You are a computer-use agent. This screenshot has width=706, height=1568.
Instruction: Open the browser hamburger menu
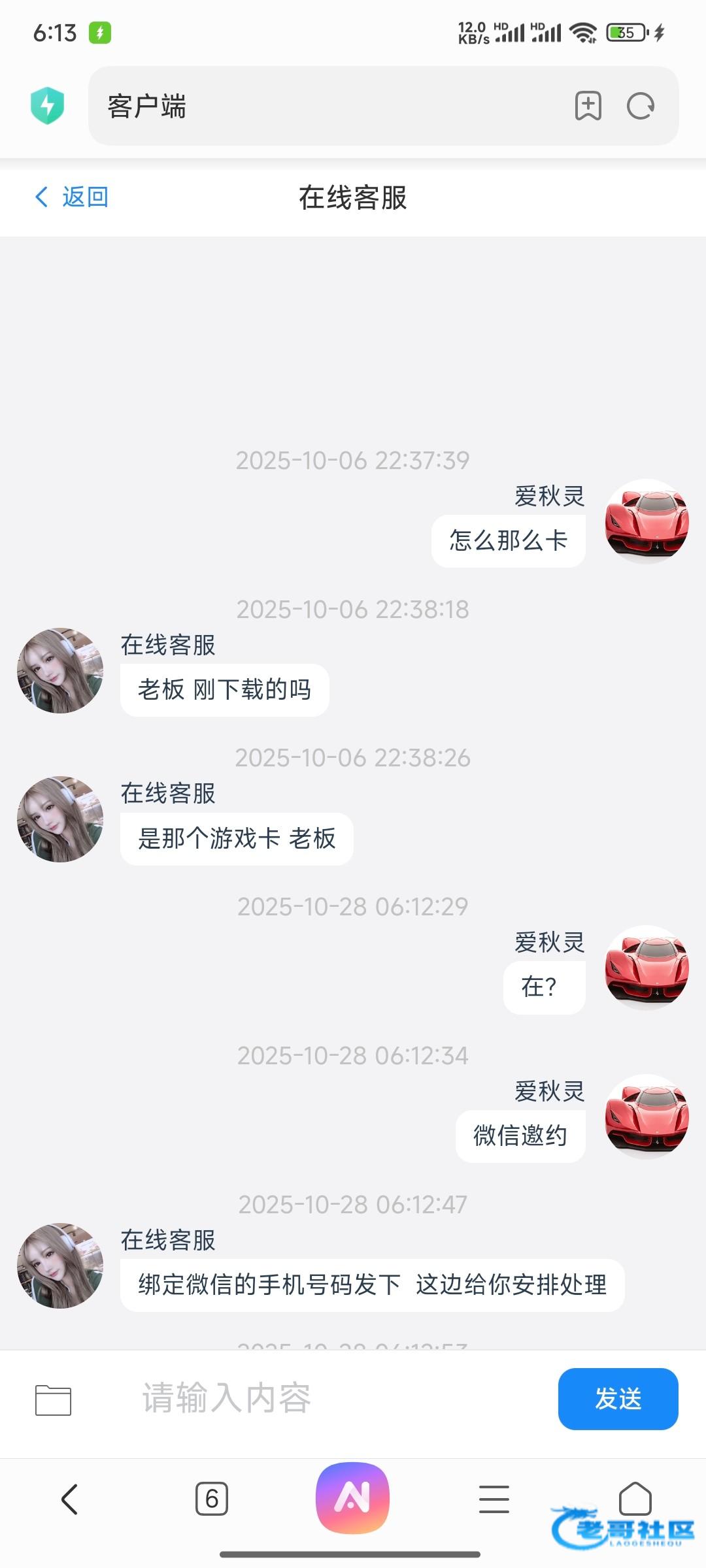(494, 1499)
